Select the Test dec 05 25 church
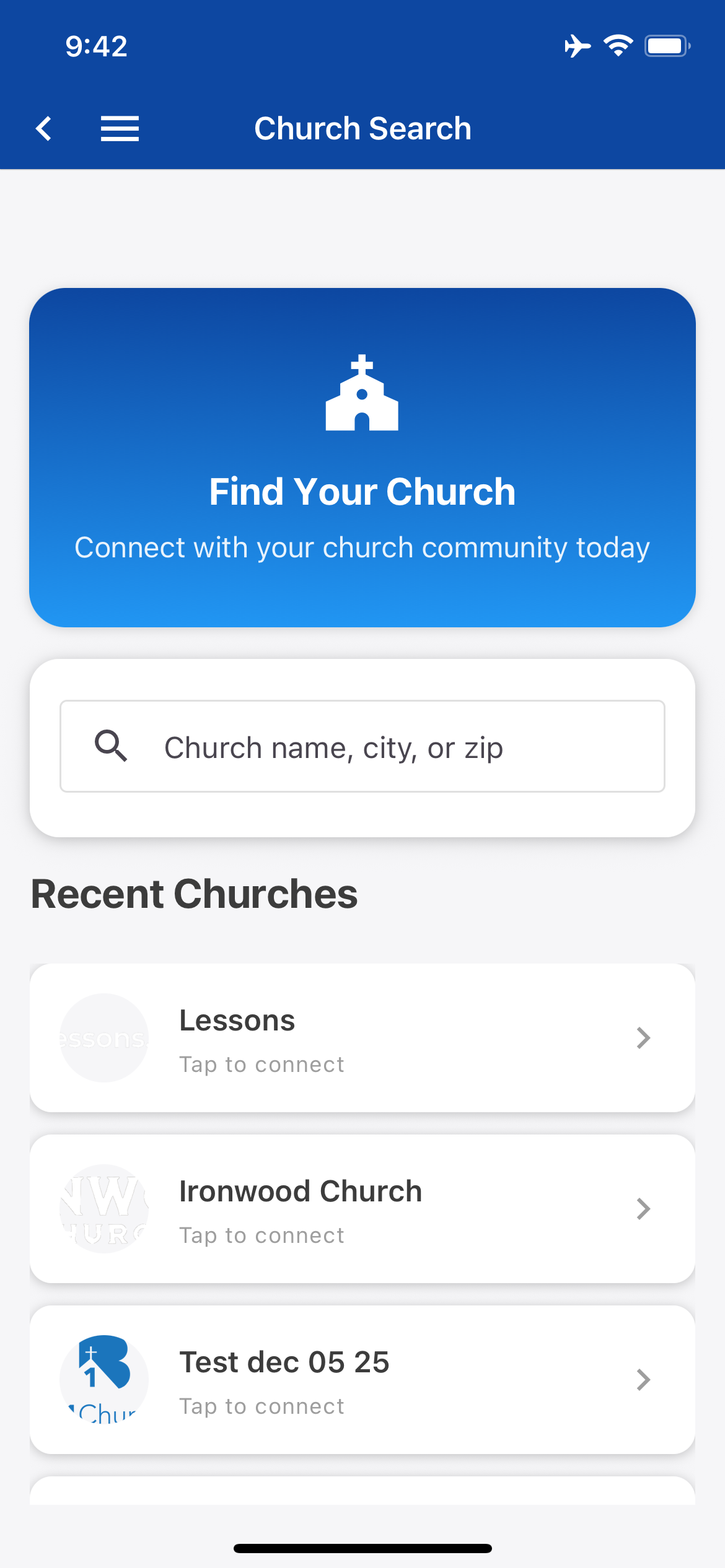 [362, 1380]
